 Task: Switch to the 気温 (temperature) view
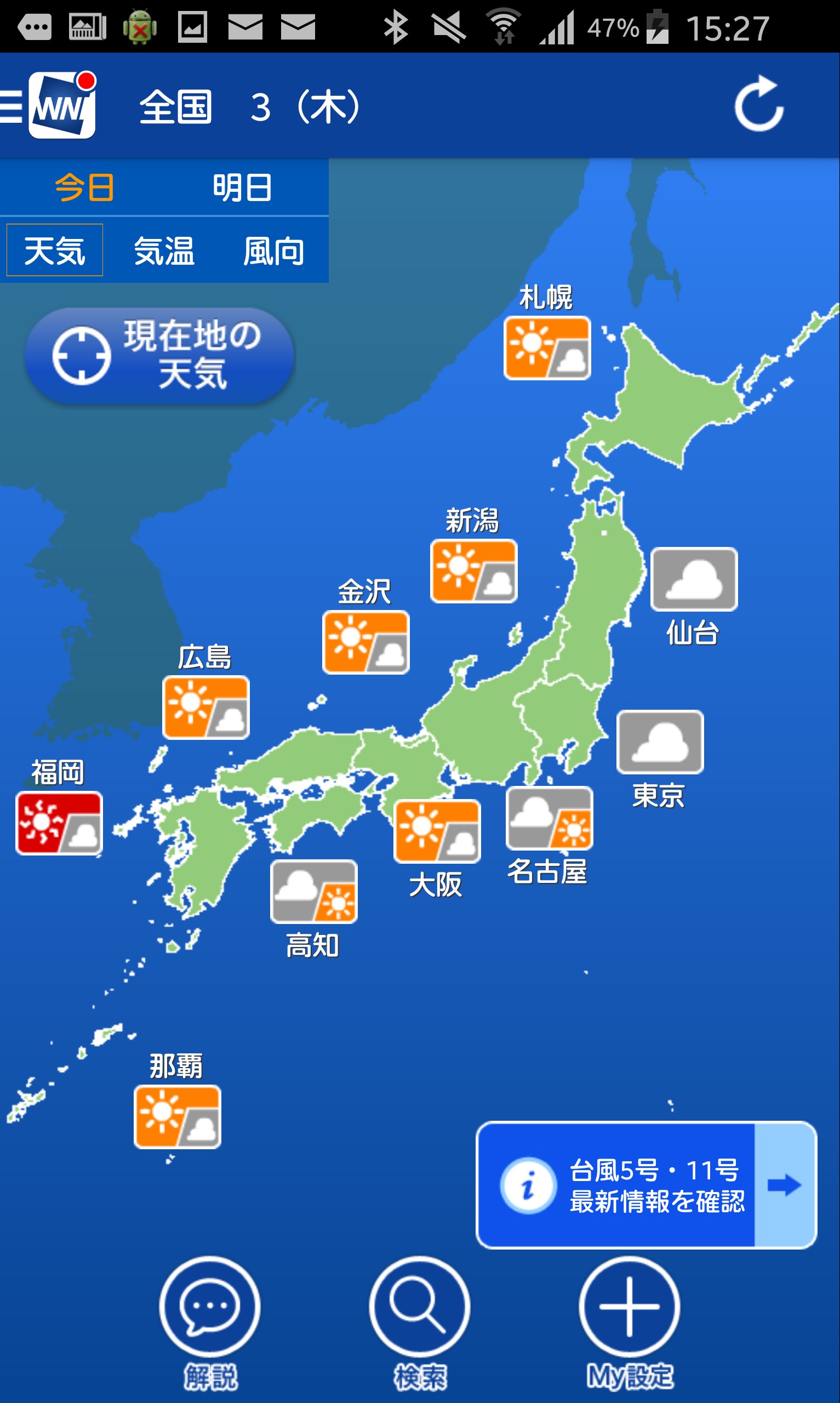coord(164,250)
